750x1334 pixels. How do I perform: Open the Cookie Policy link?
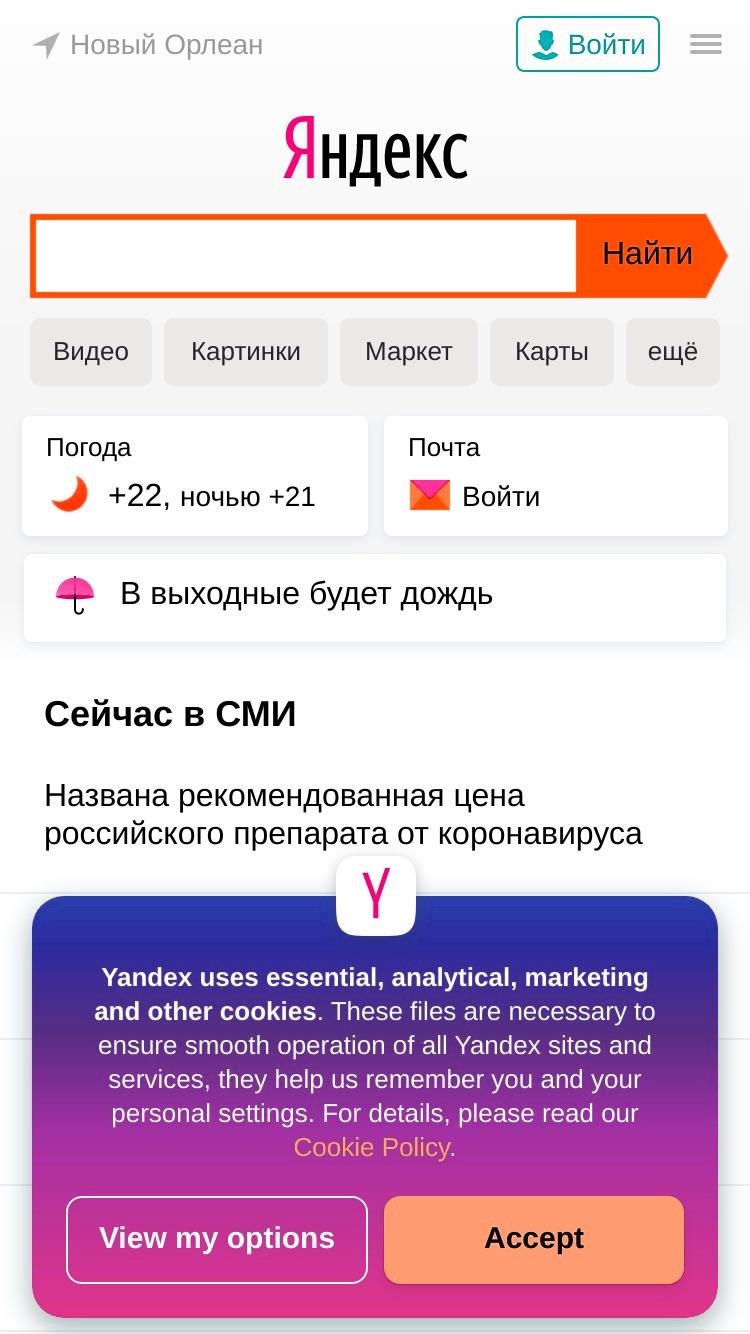[x=371, y=1147]
